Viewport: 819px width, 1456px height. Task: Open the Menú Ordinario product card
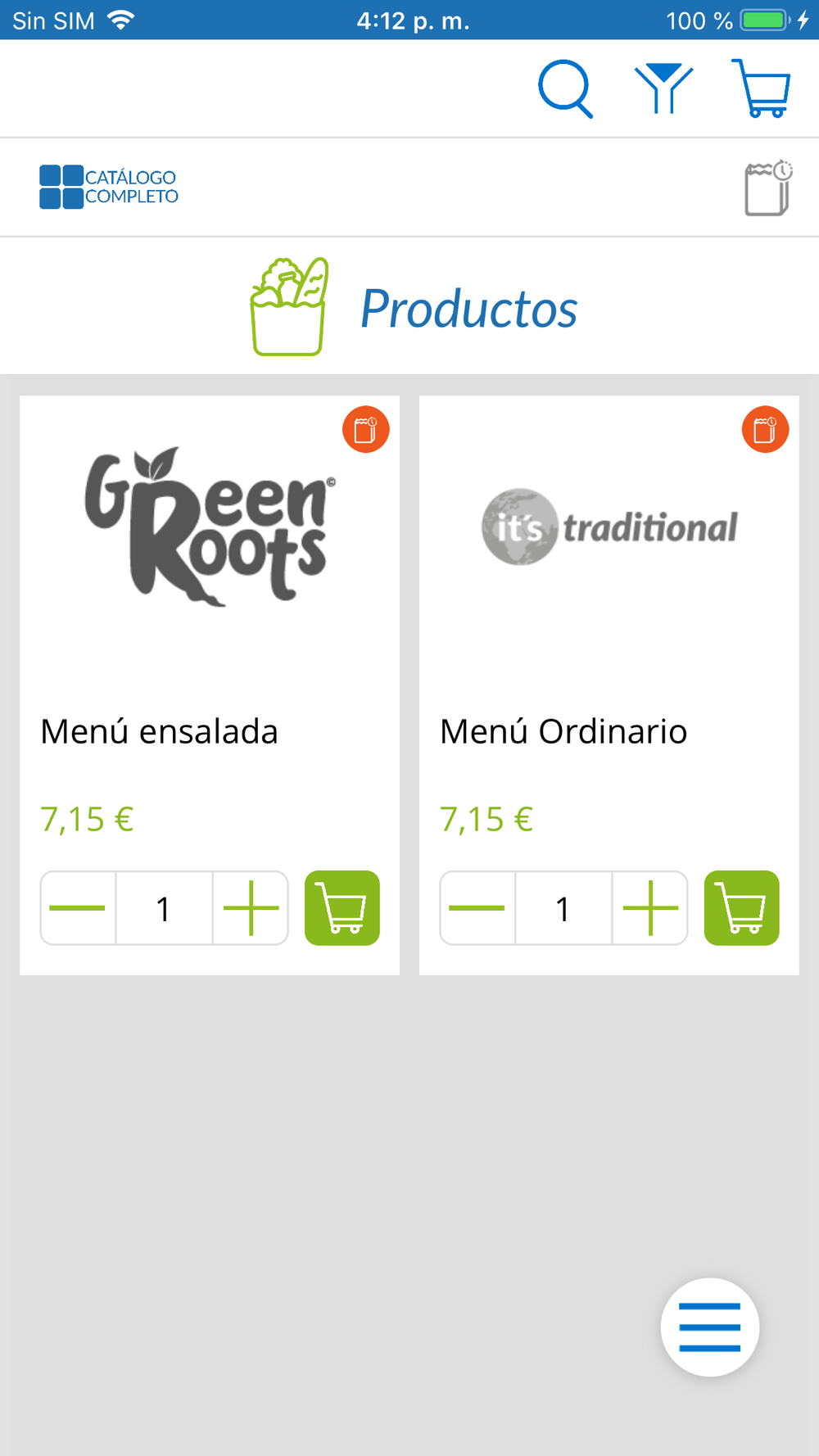tap(609, 573)
